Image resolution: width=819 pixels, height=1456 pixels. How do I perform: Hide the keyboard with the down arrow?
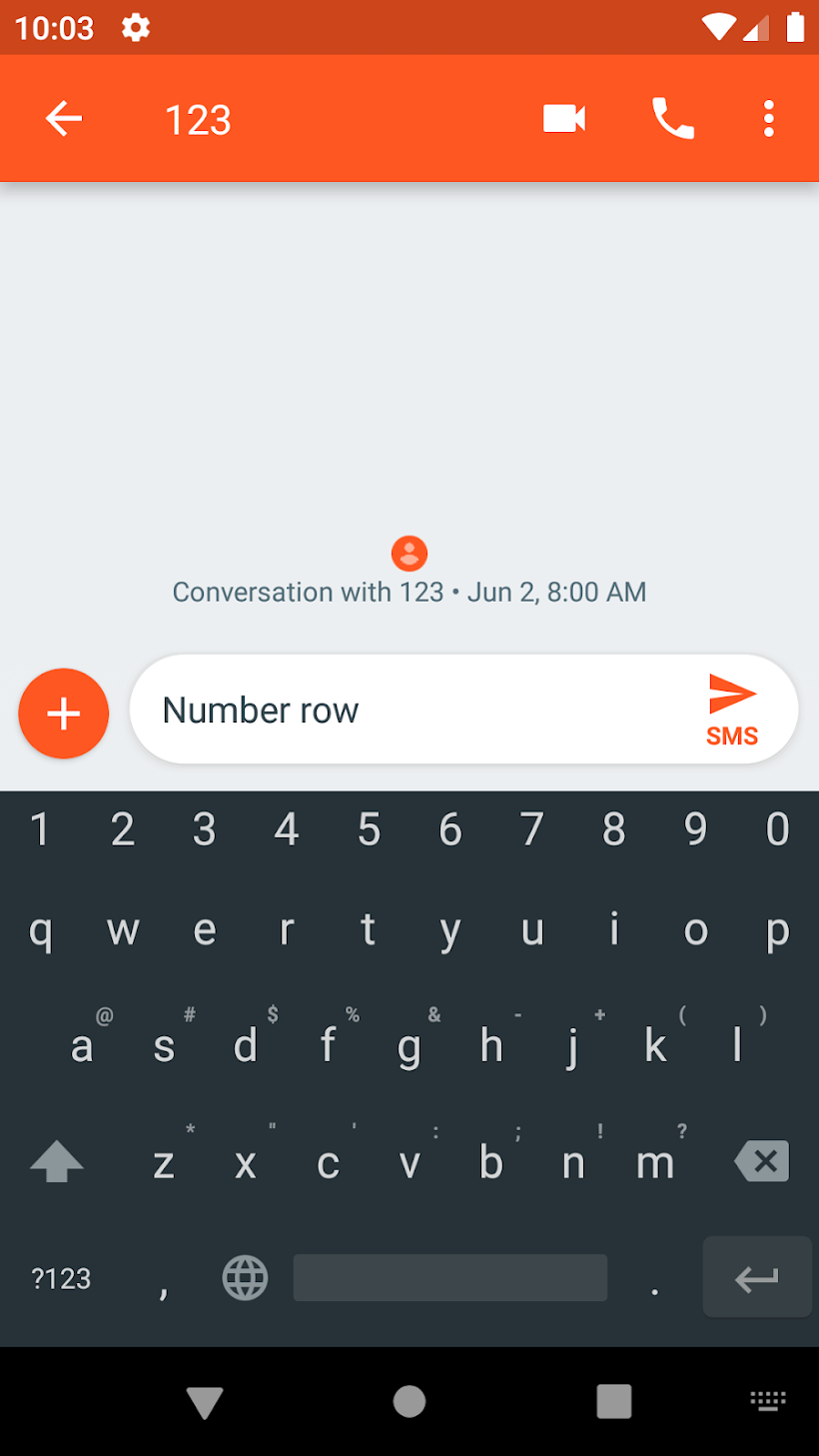[205, 1402]
